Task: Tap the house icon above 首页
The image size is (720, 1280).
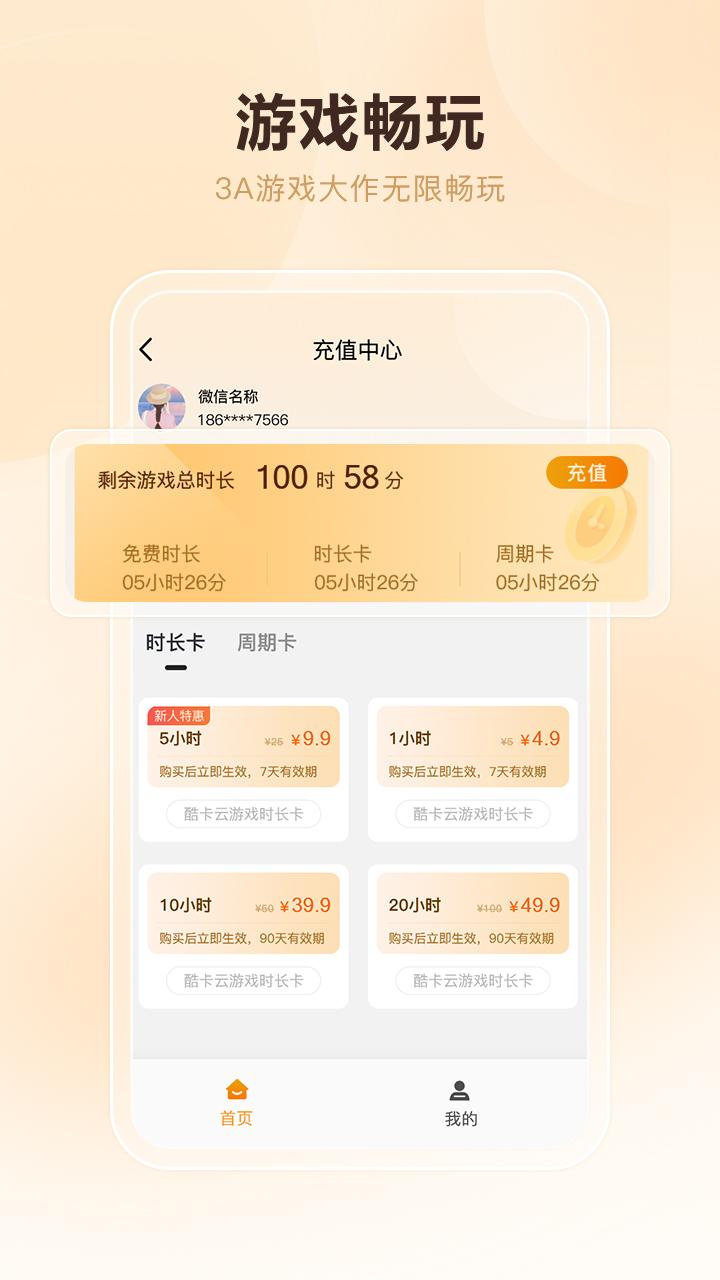Action: point(236,1088)
